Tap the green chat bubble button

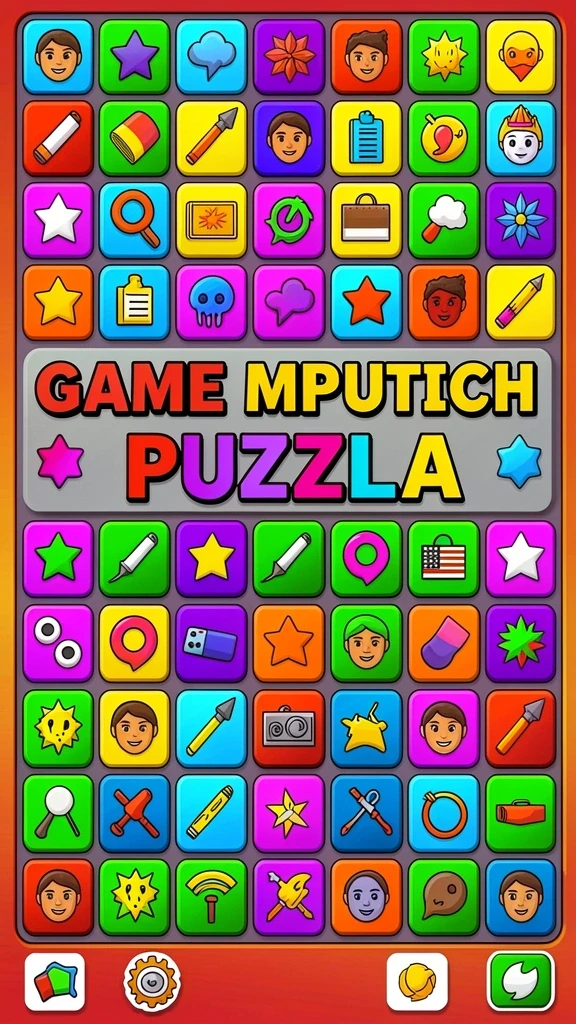[x=520, y=981]
